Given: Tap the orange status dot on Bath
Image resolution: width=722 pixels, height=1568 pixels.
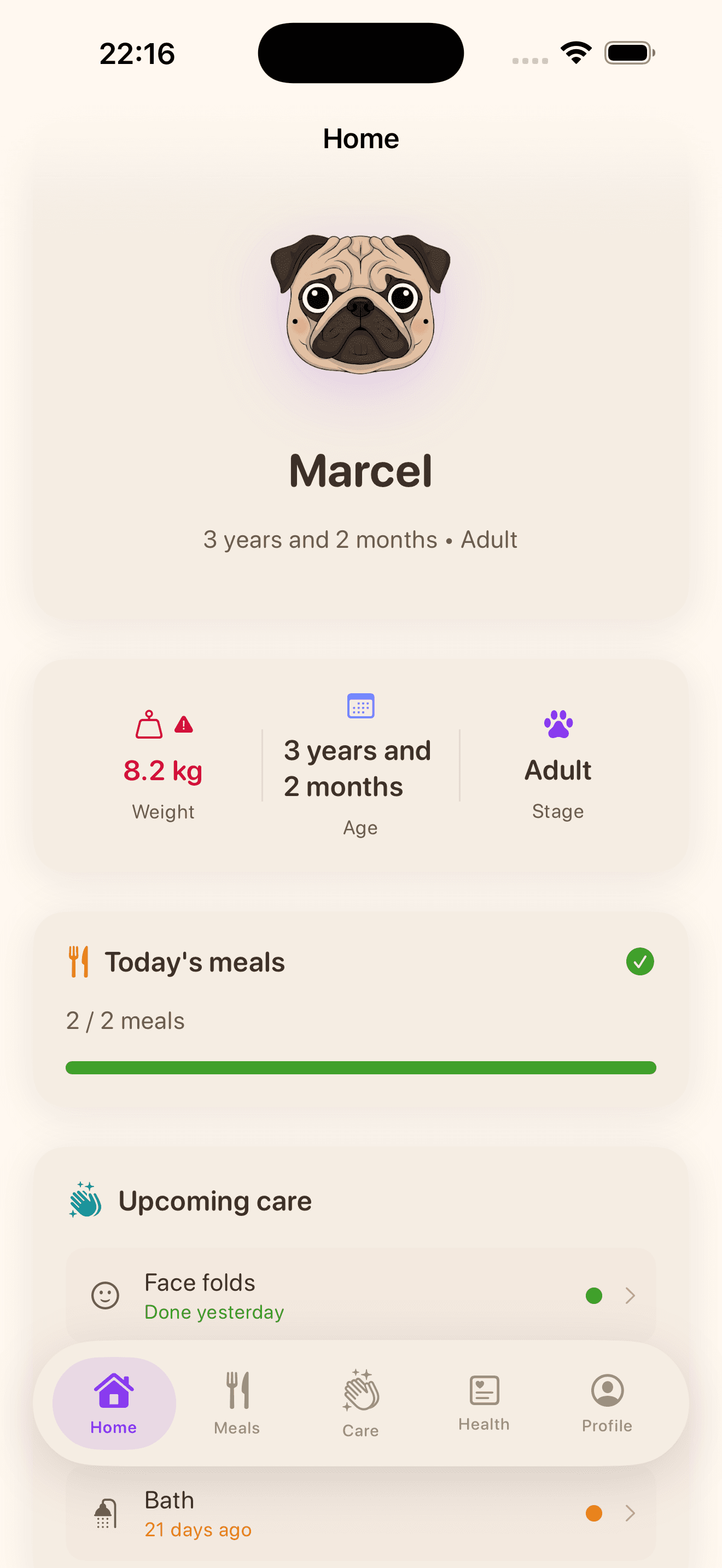Looking at the screenshot, I should pos(593,1513).
